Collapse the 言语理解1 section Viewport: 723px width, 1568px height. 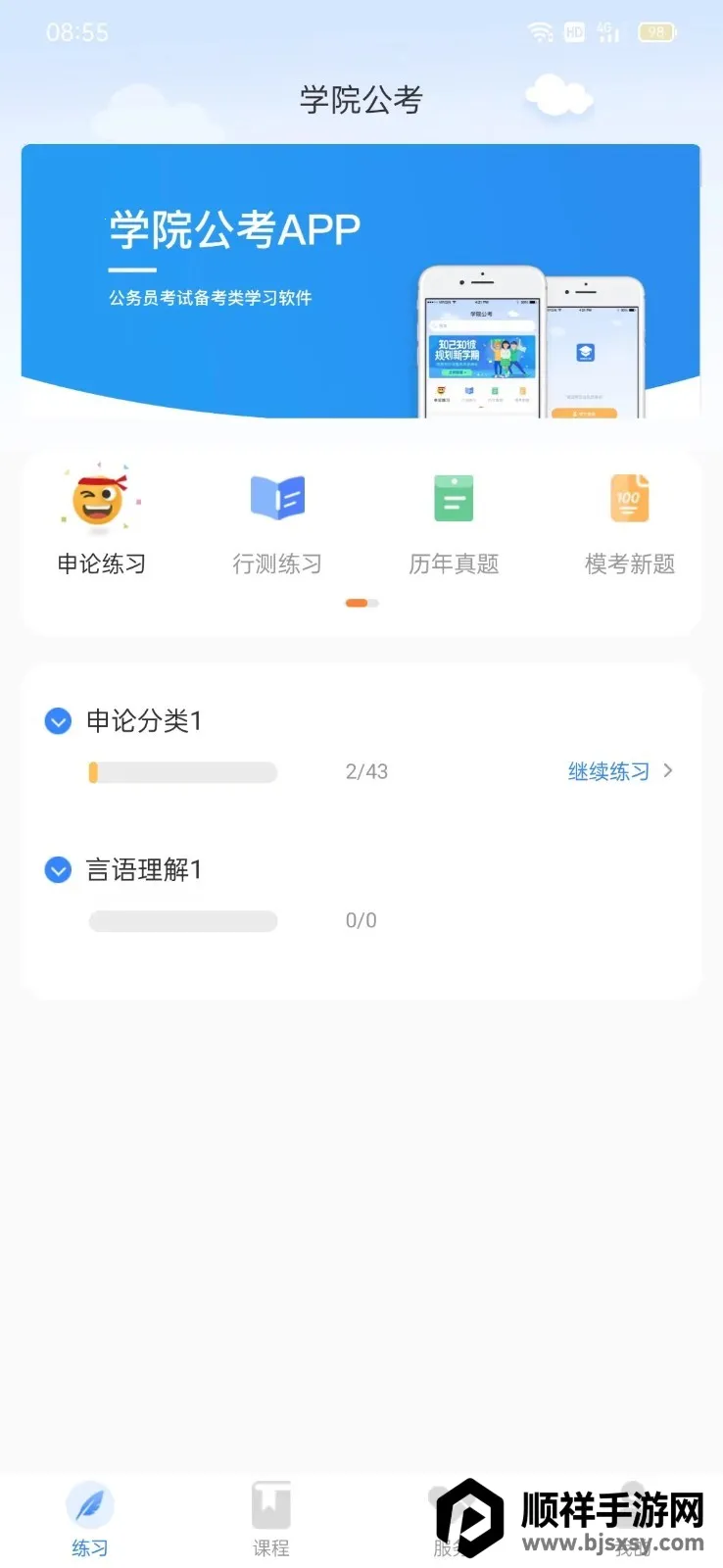pos(59,870)
